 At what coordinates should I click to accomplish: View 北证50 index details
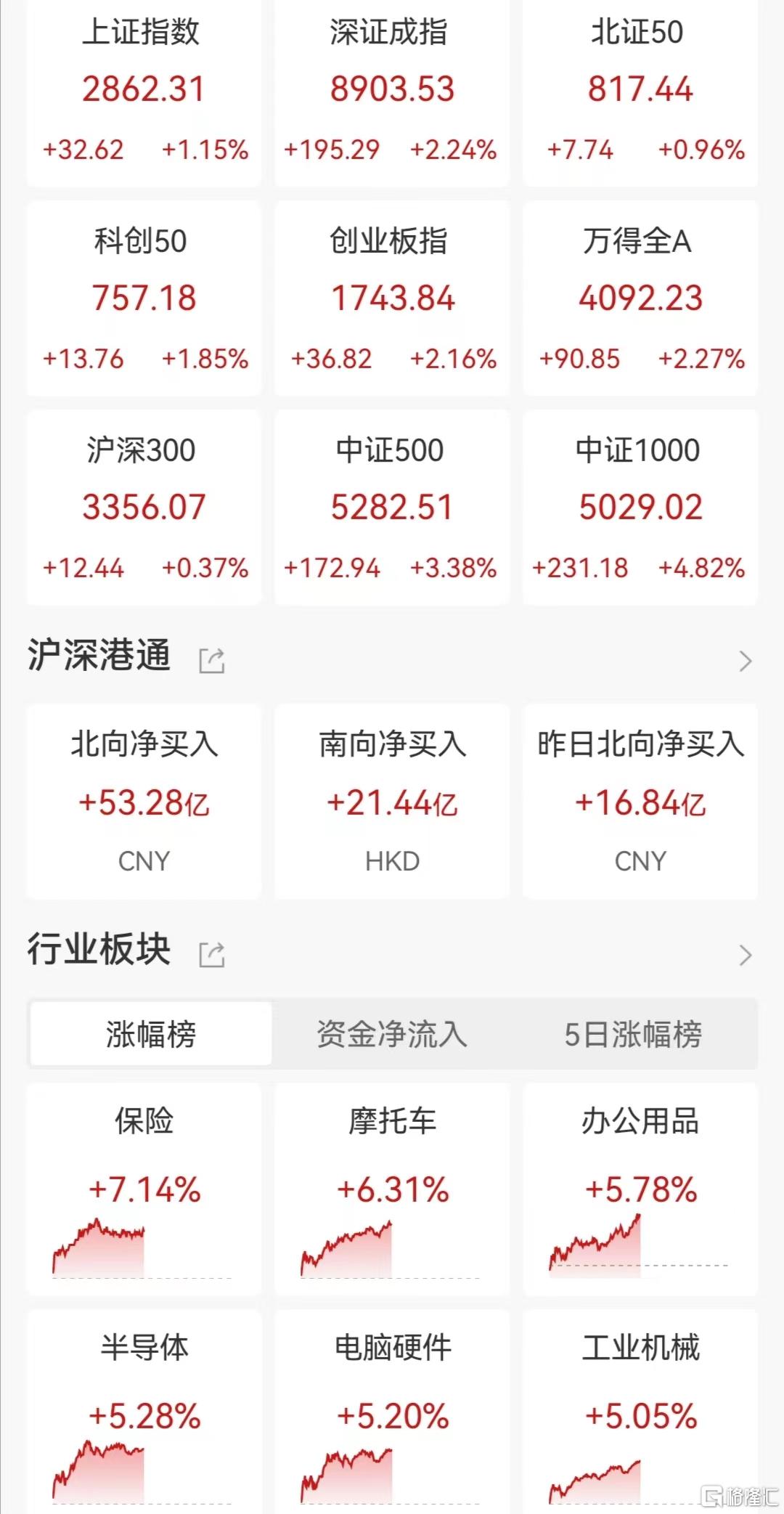click(x=640, y=91)
